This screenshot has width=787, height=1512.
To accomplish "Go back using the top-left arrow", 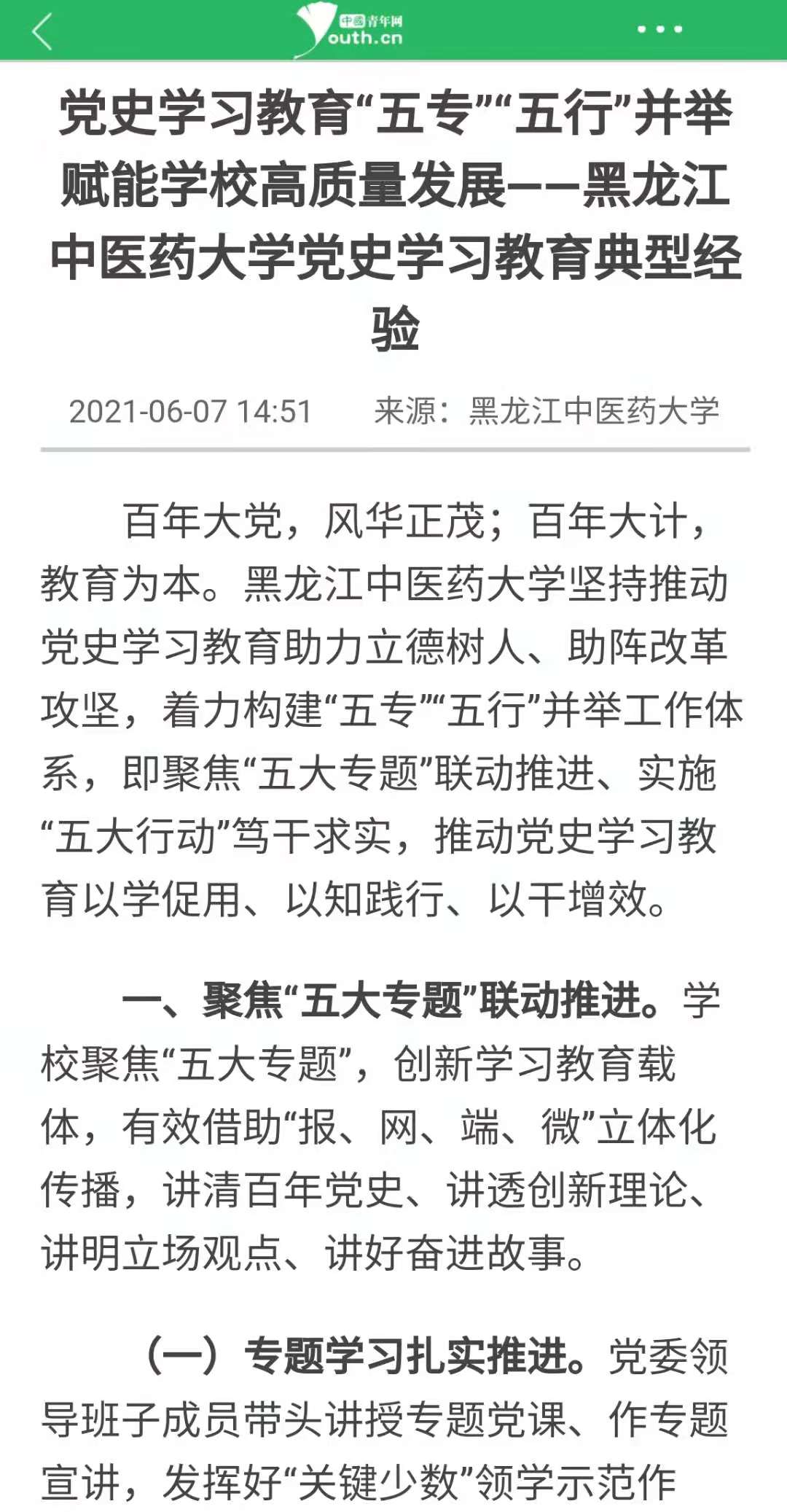I will [42, 31].
